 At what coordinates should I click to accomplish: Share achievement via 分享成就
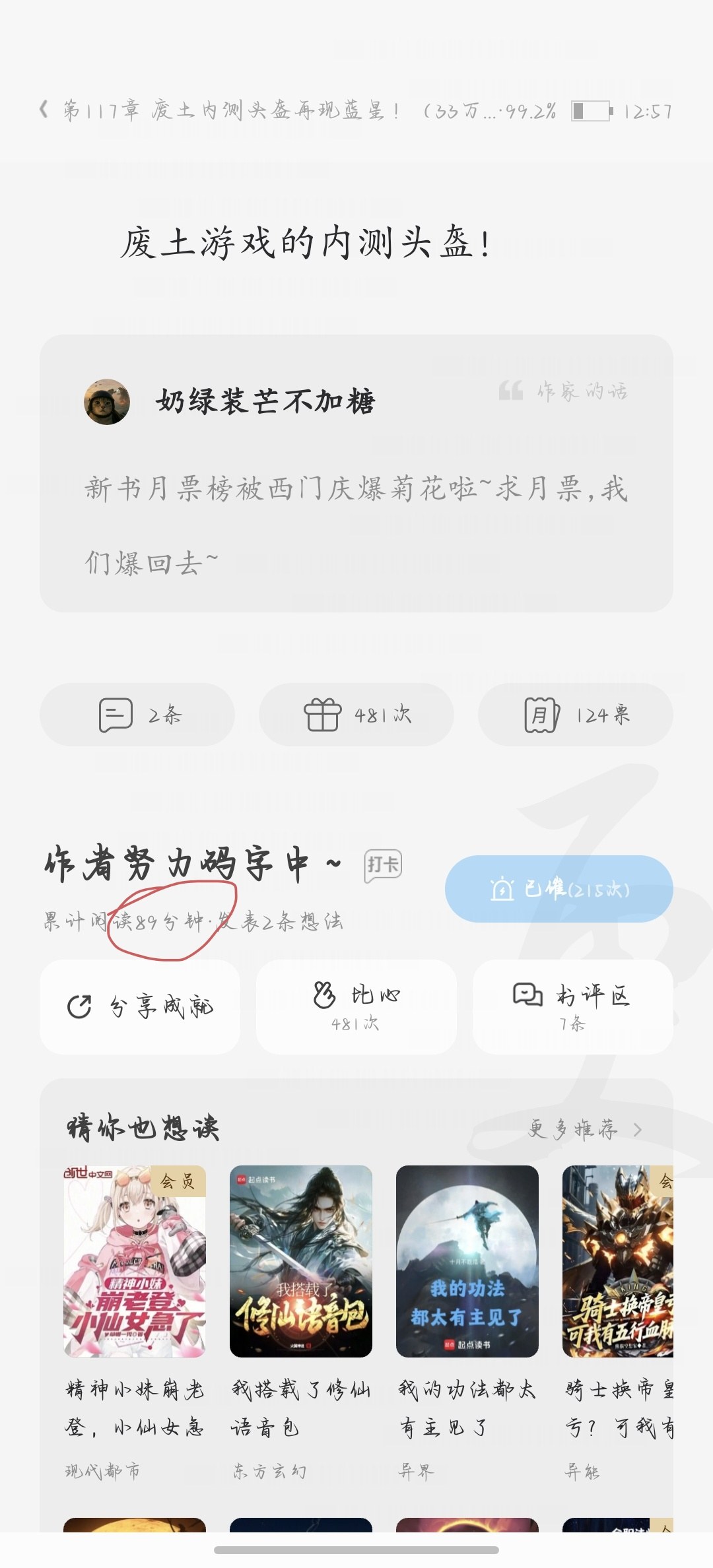click(140, 1007)
